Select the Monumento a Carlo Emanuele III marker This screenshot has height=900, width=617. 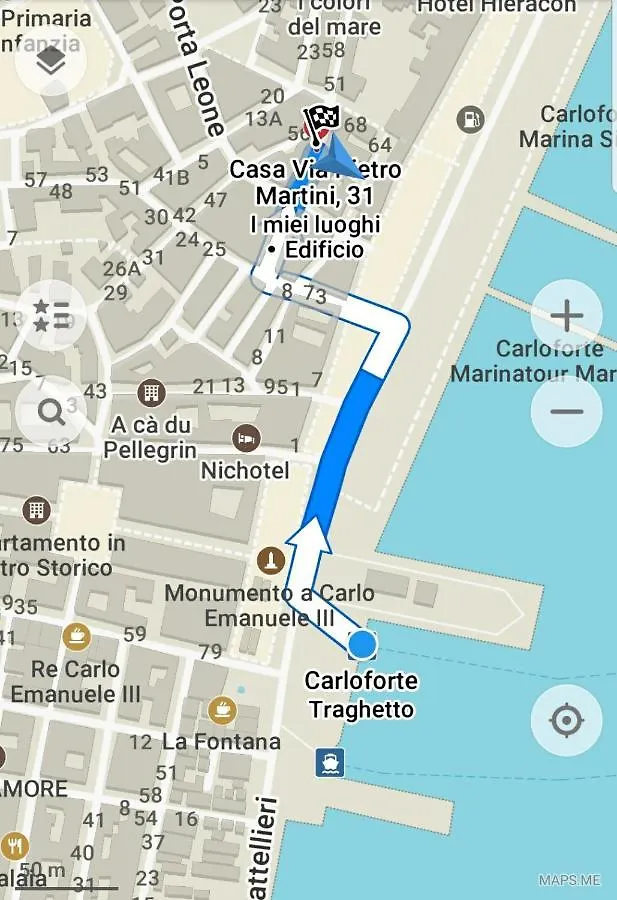pyautogui.click(x=270, y=560)
